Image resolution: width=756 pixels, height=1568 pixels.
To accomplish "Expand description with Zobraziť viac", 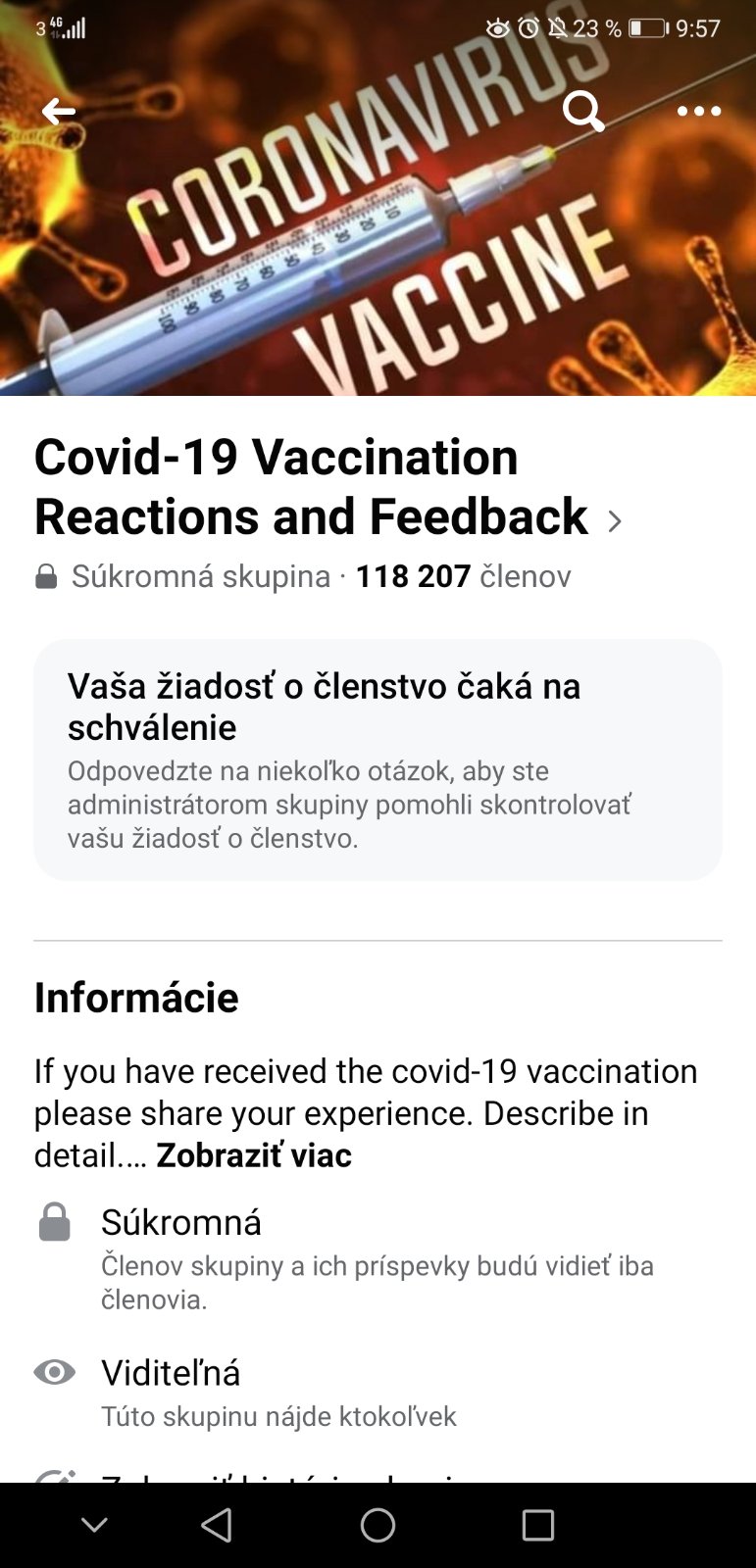I will click(x=254, y=1155).
